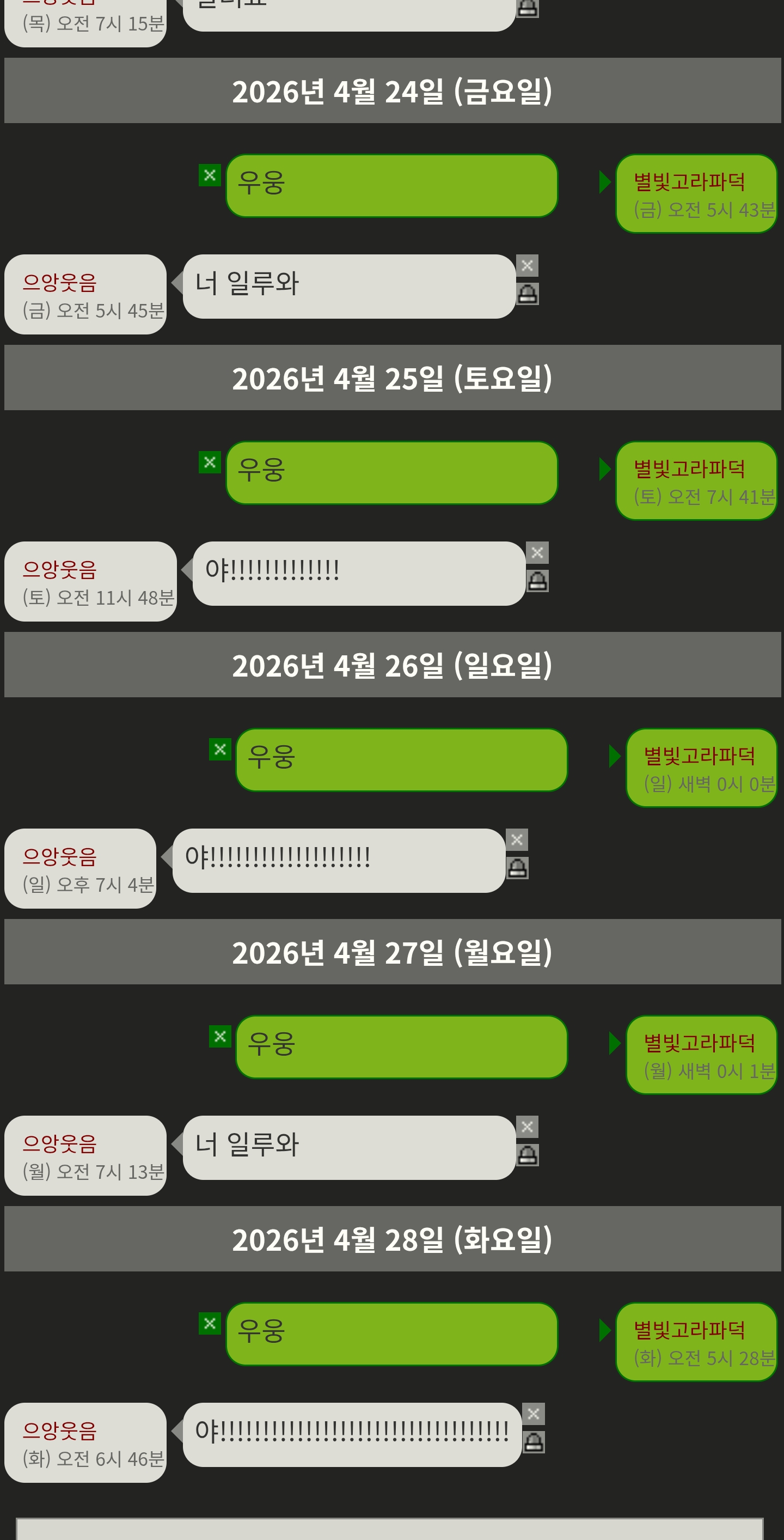Screen dimensions: 784x1540
Task: Delete the 우웅 message sent Sunday 0시 0분
Action: tap(220, 749)
